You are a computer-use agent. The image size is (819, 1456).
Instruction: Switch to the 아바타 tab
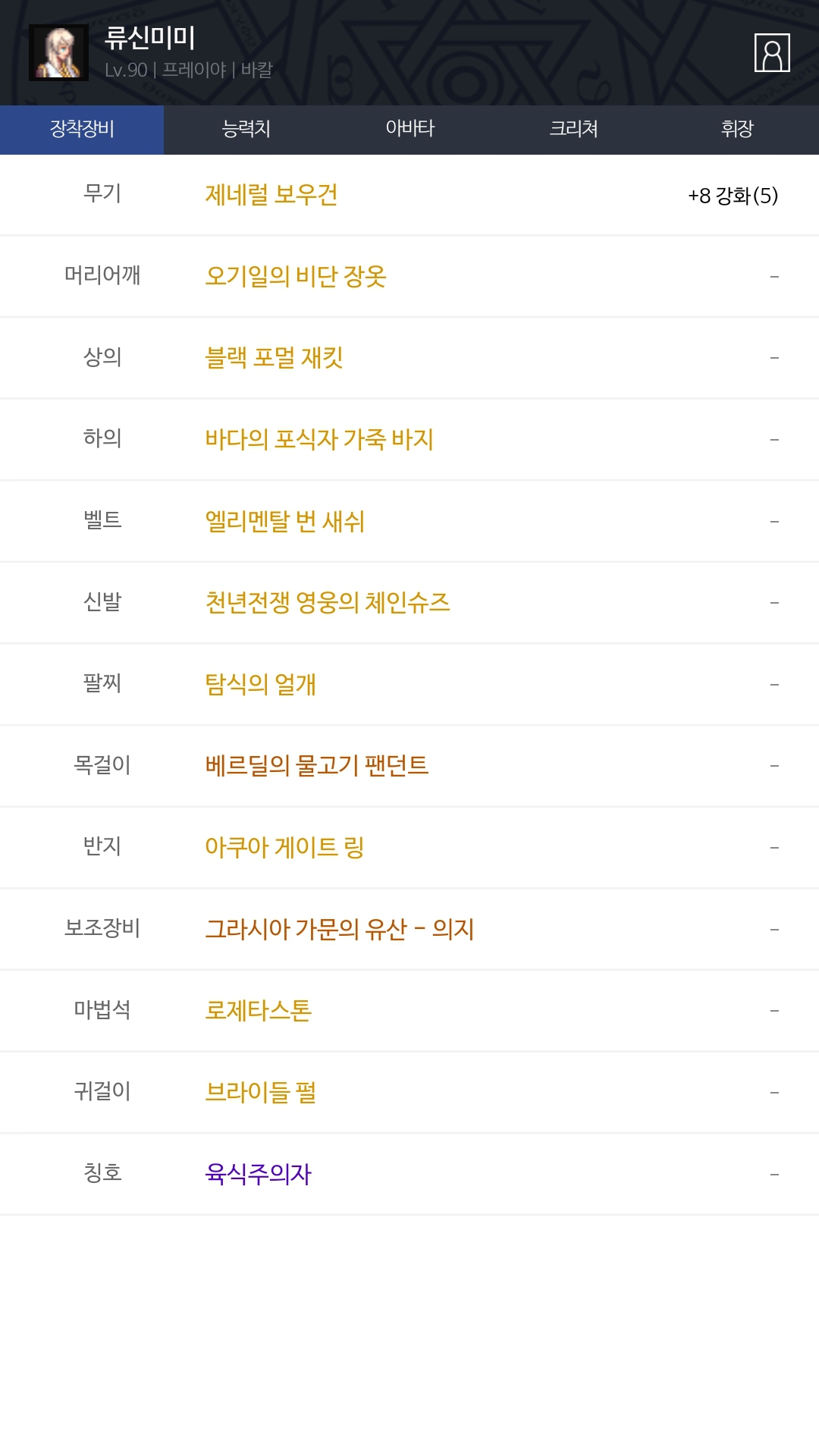coord(409,130)
